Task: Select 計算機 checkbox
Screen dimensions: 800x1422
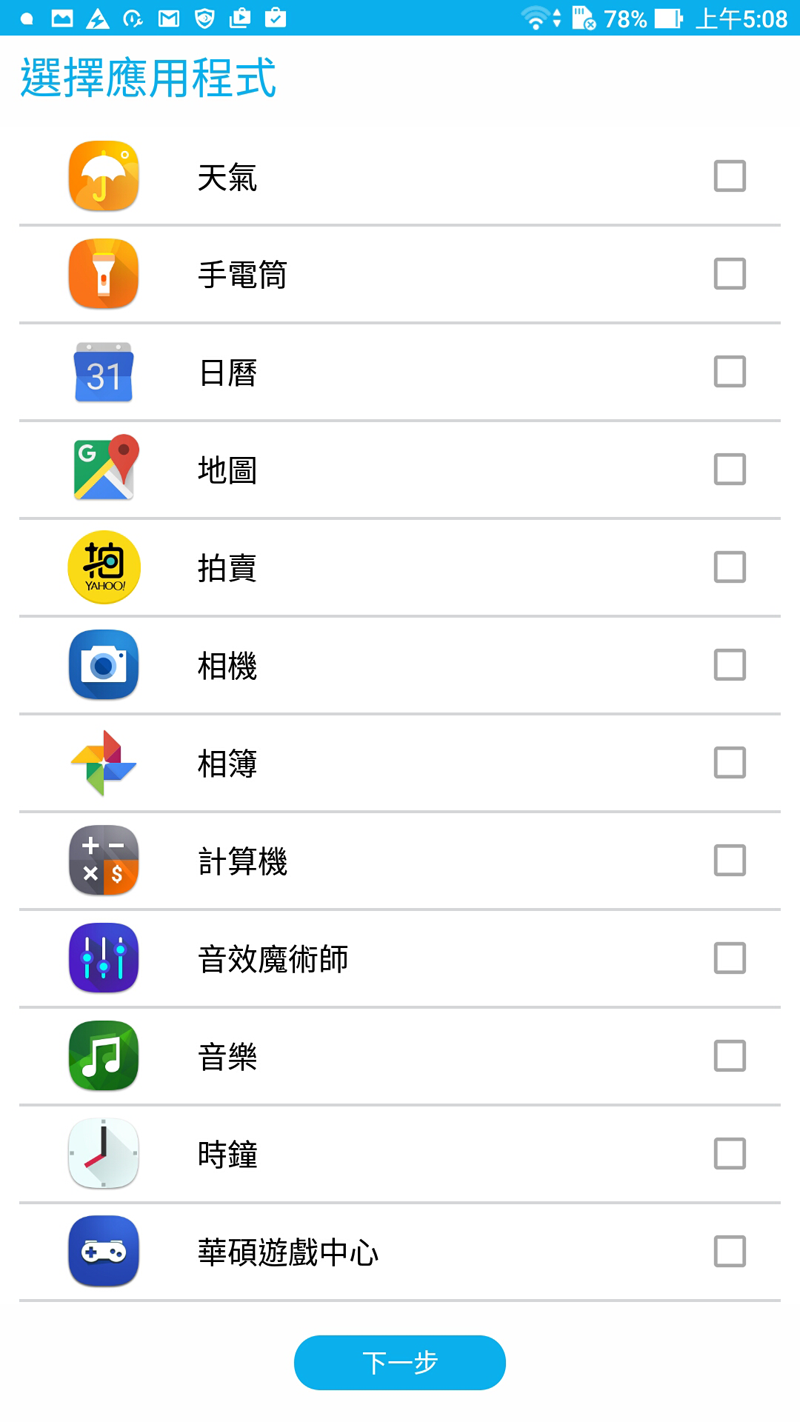Action: 730,860
